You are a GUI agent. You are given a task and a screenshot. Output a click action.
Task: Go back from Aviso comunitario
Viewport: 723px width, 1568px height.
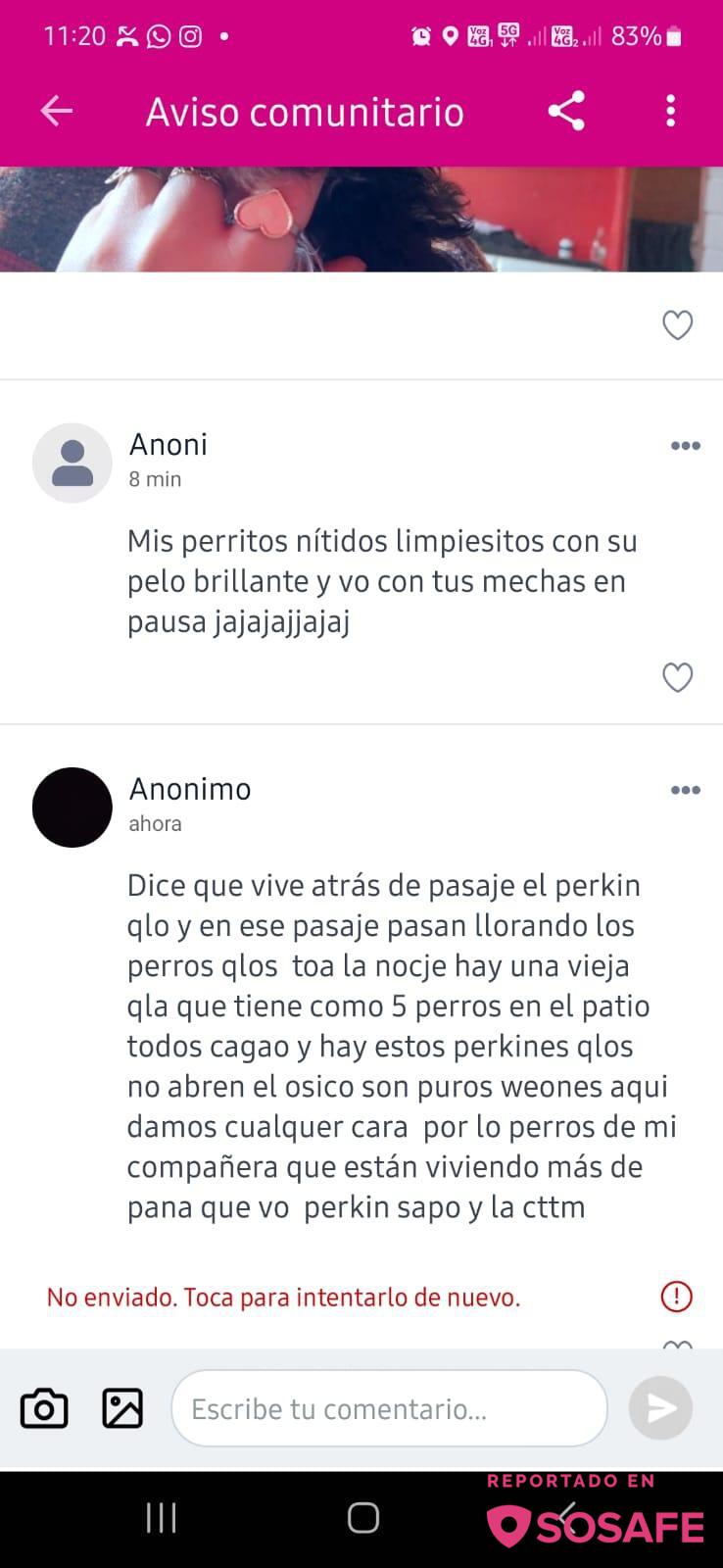pyautogui.click(x=56, y=112)
